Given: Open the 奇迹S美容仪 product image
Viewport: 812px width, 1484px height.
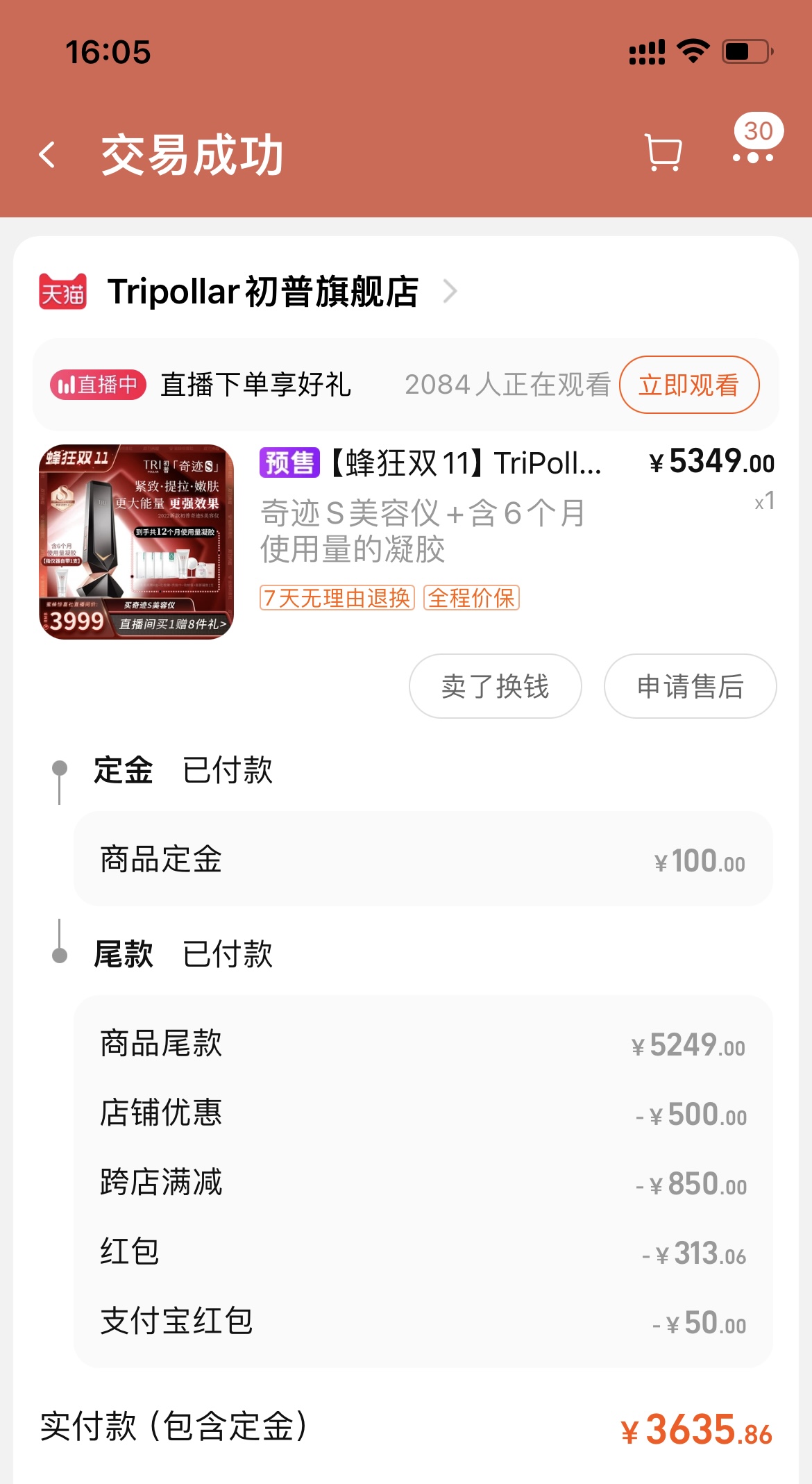Looking at the screenshot, I should (x=136, y=542).
